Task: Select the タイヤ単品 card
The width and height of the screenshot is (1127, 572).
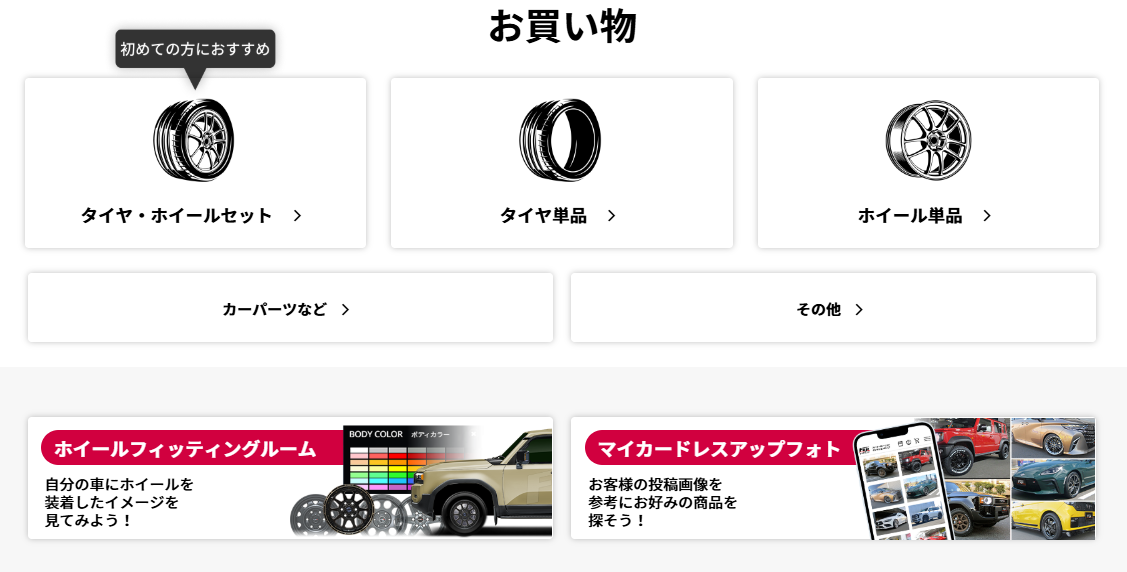Action: coord(561,164)
